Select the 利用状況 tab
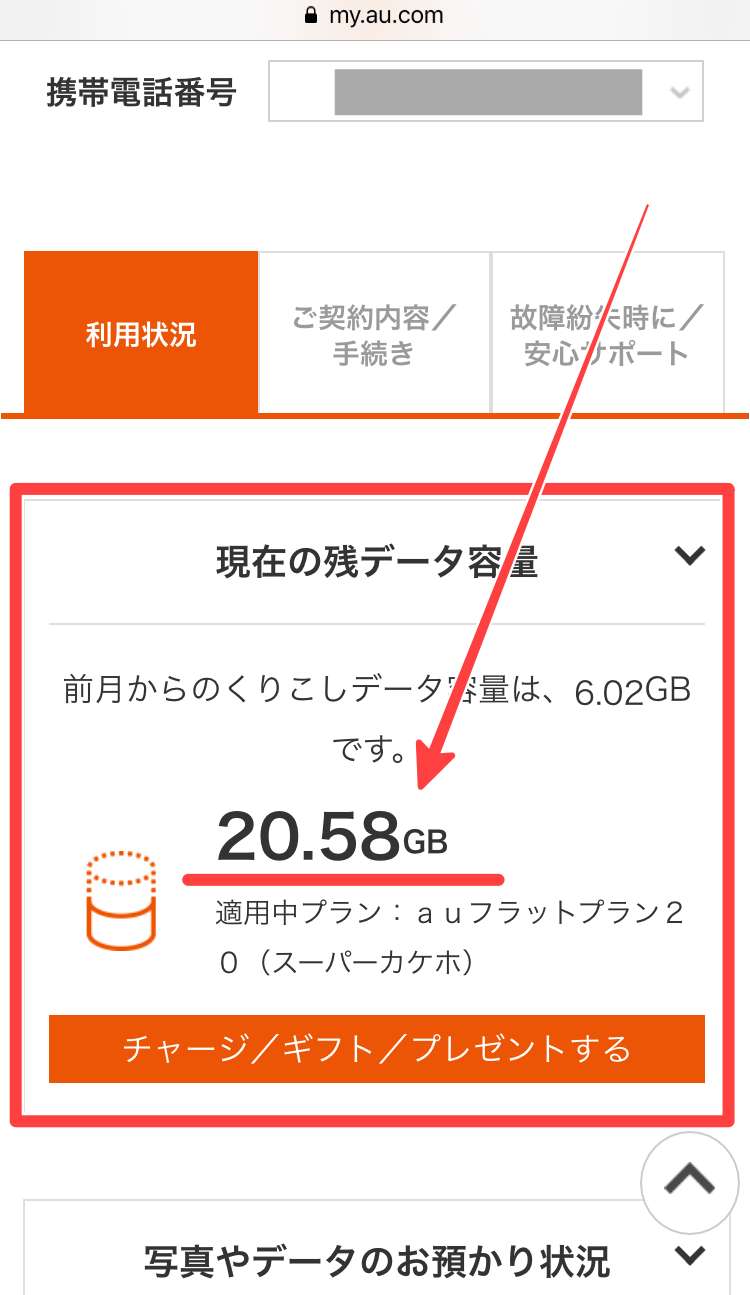750x1295 pixels. point(141,334)
